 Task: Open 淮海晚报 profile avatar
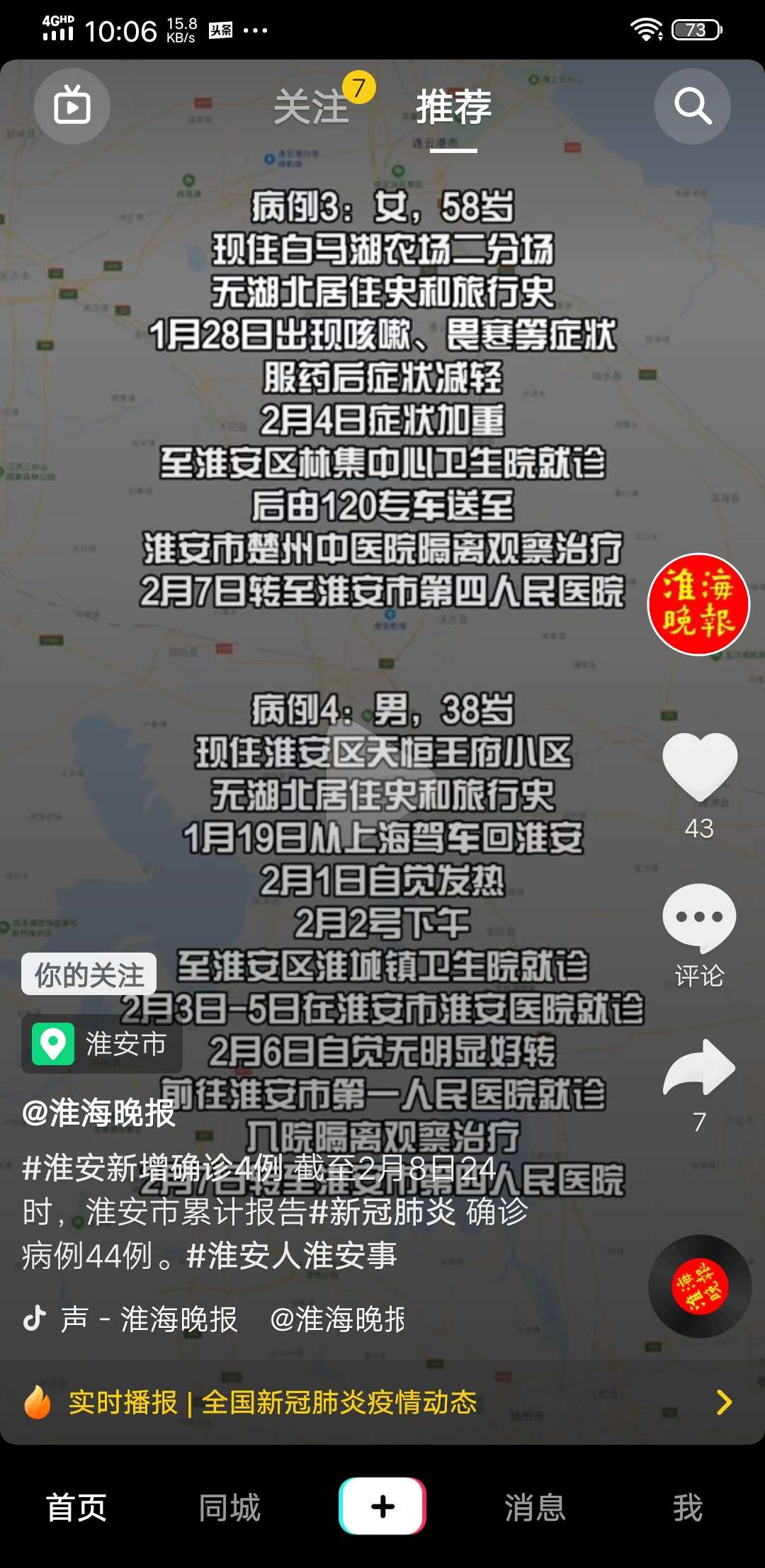[698, 604]
